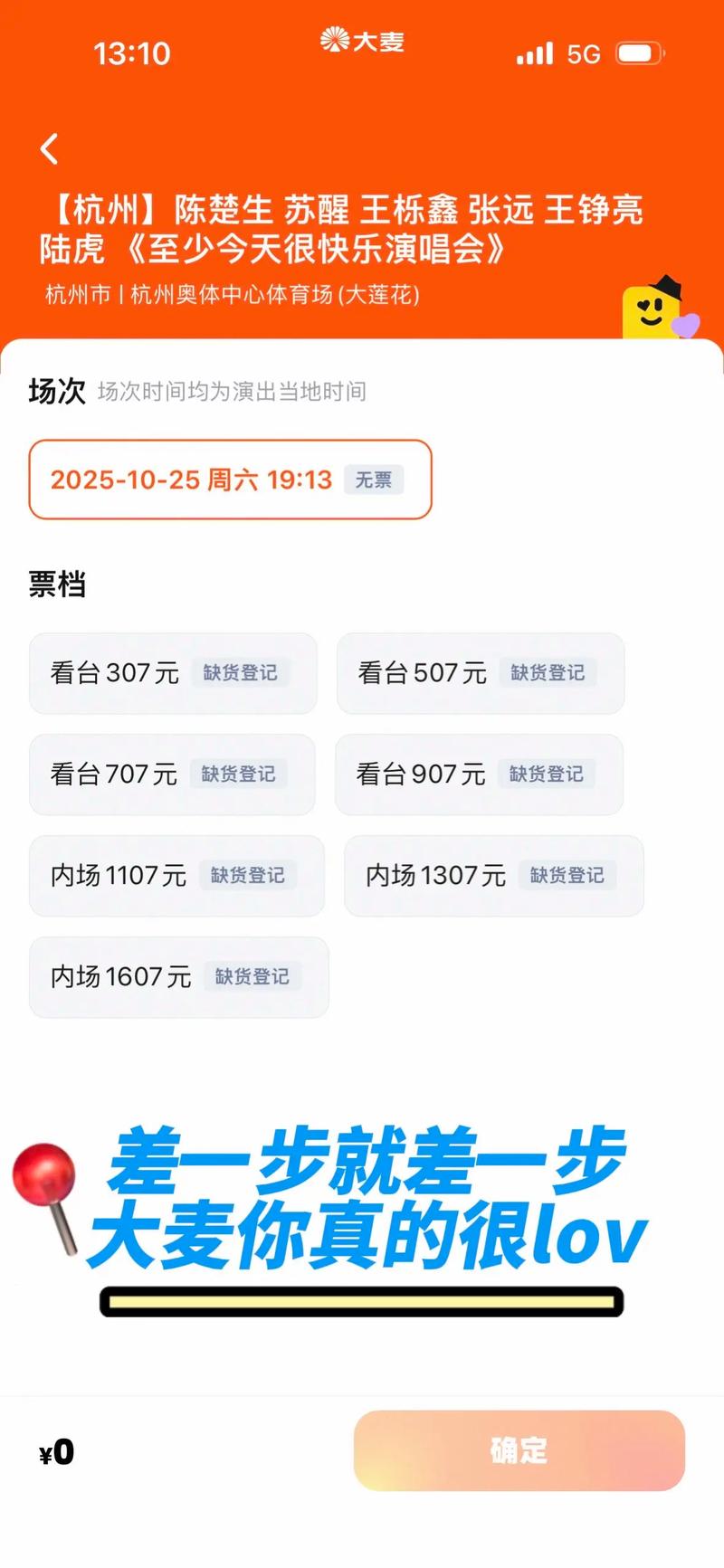Click 缺货登记 for 看台707元 tier

(x=239, y=774)
